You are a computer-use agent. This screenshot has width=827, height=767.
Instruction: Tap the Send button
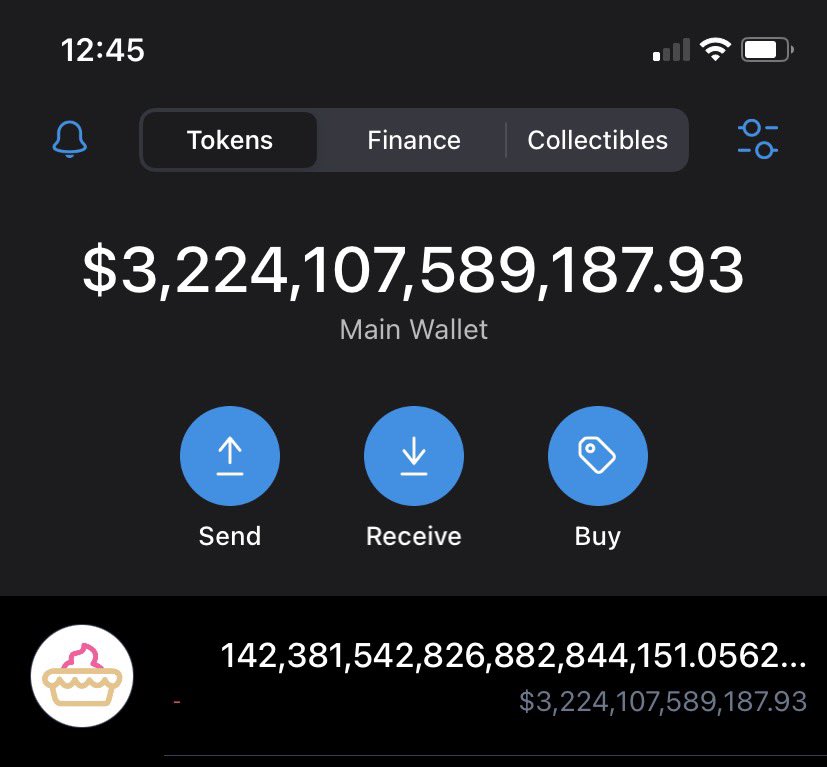(x=230, y=457)
